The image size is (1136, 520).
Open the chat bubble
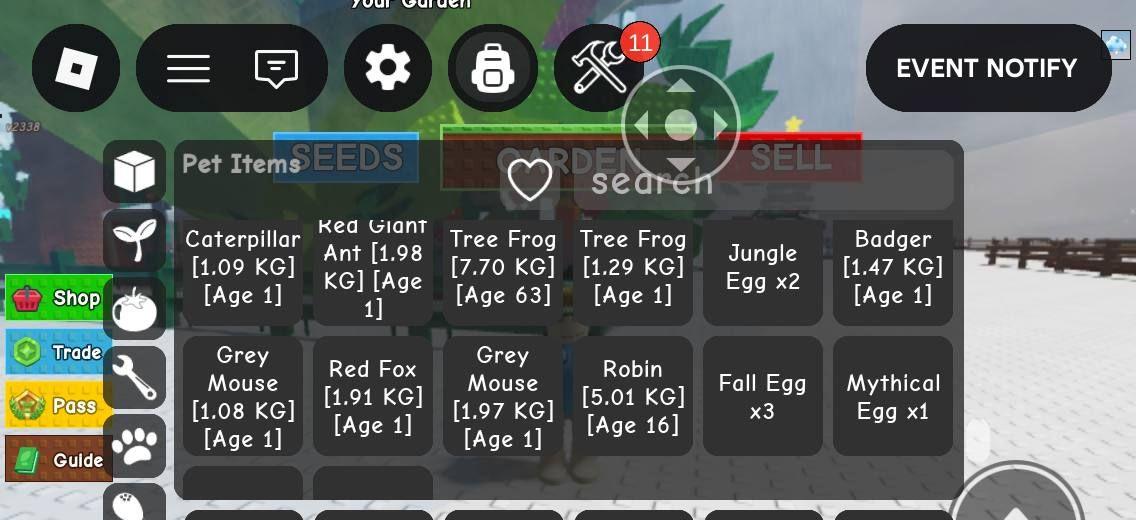276,68
